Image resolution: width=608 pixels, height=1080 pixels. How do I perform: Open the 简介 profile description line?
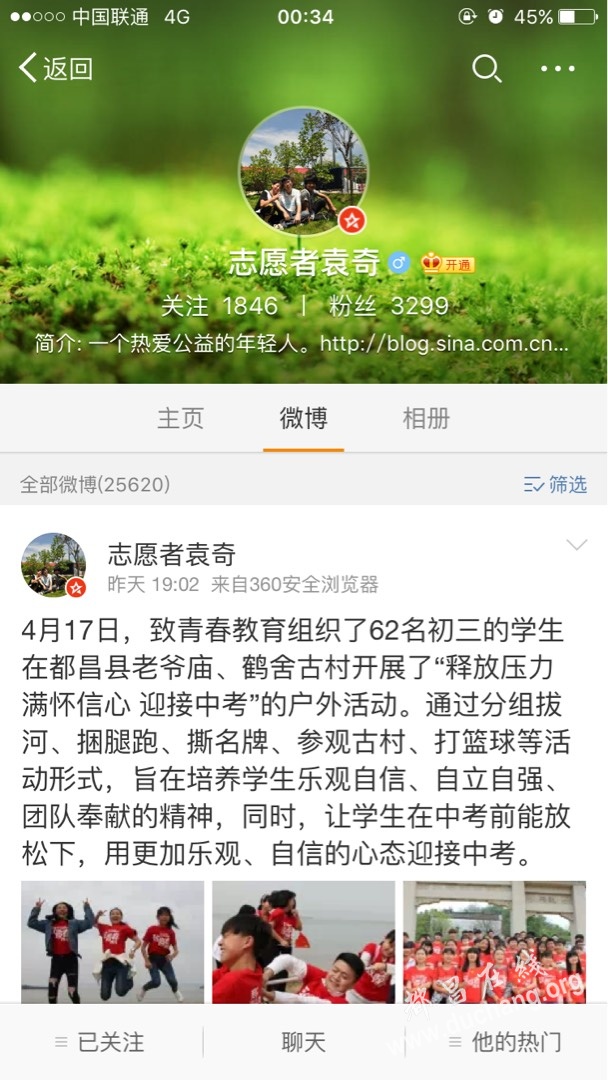(302, 344)
